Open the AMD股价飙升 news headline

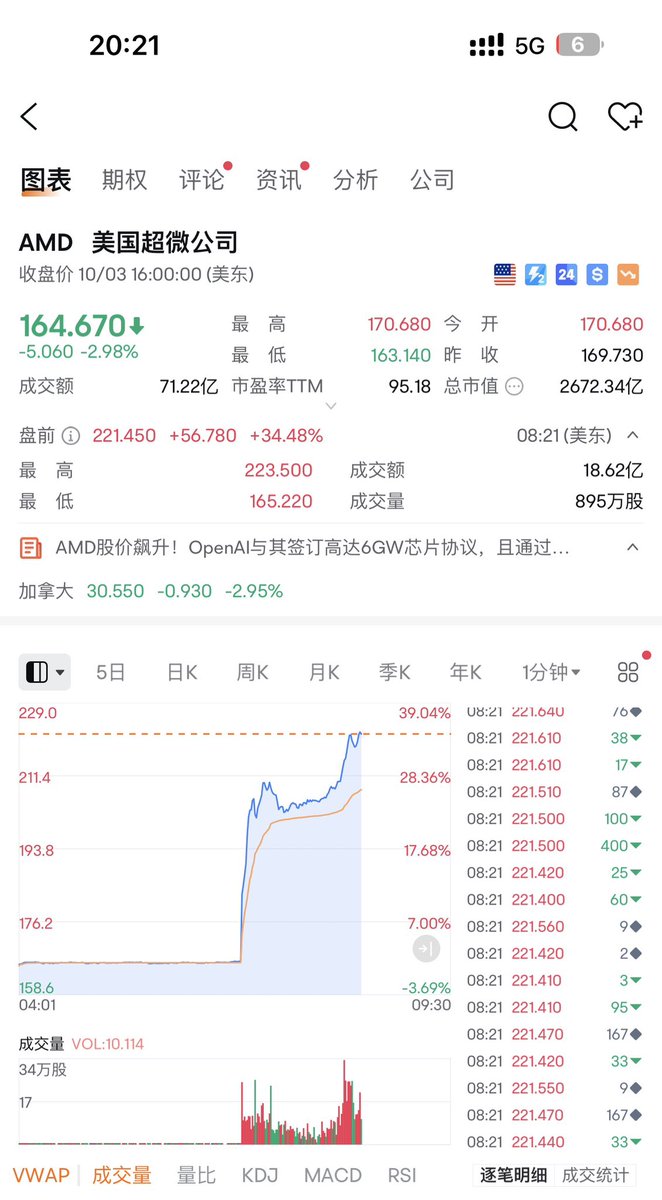coord(312,548)
